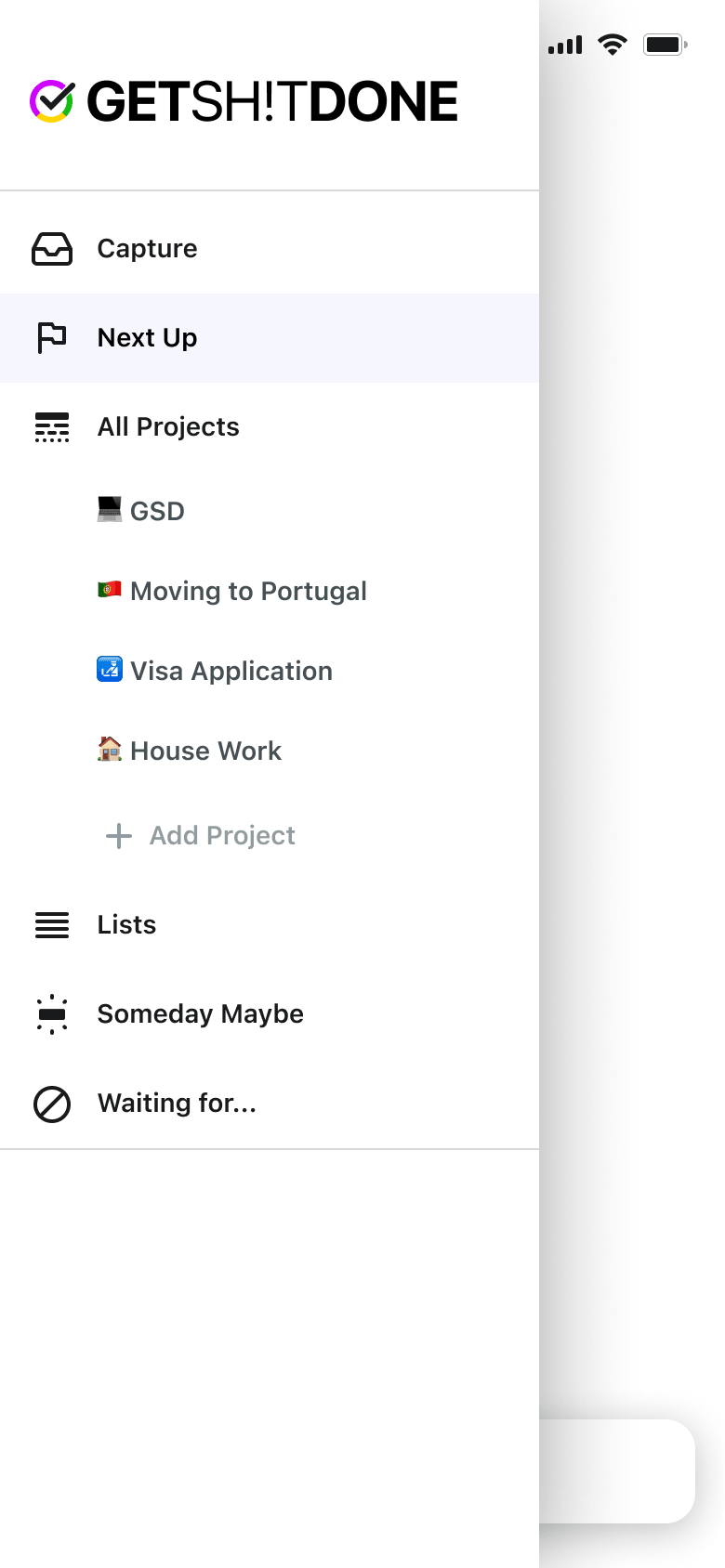Open the Moving to Portugal project

[248, 591]
